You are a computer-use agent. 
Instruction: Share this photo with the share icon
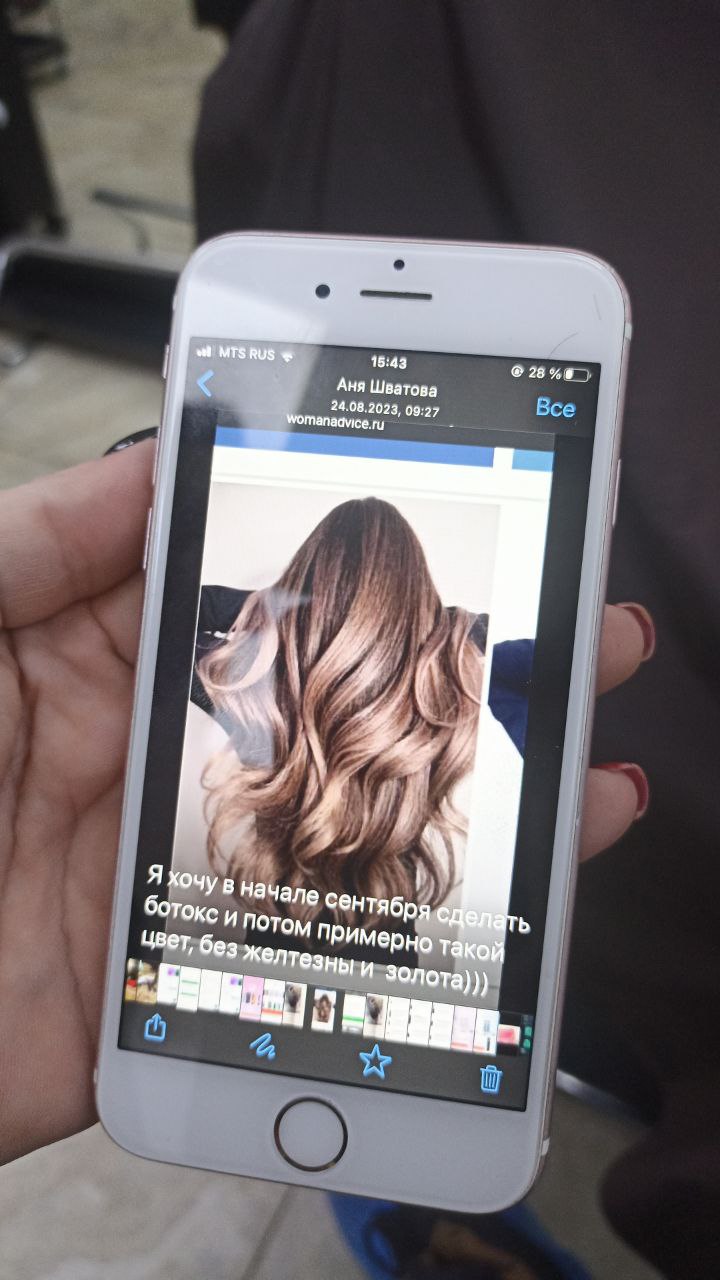[156, 1027]
